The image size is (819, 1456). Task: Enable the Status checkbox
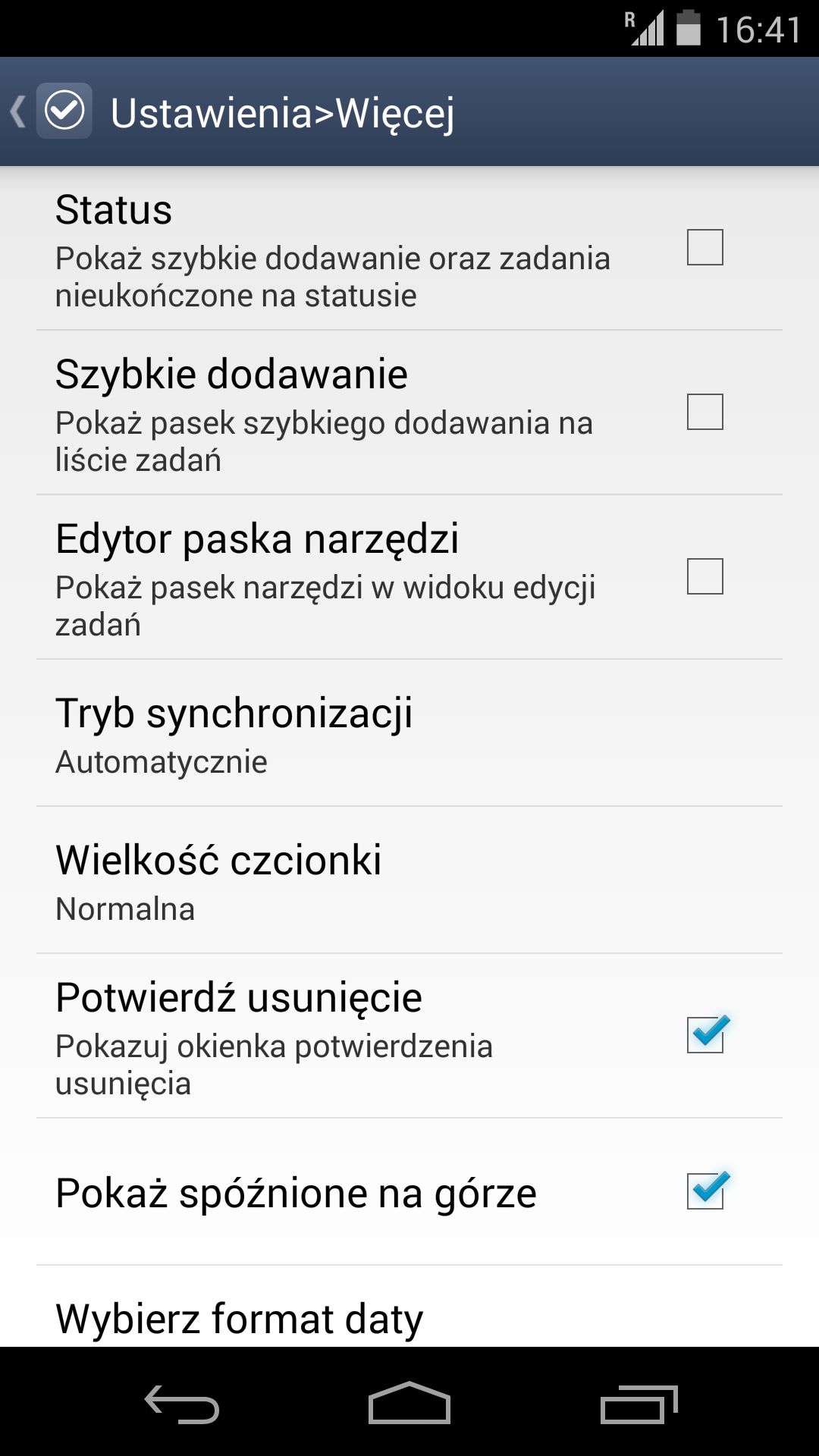(x=704, y=247)
